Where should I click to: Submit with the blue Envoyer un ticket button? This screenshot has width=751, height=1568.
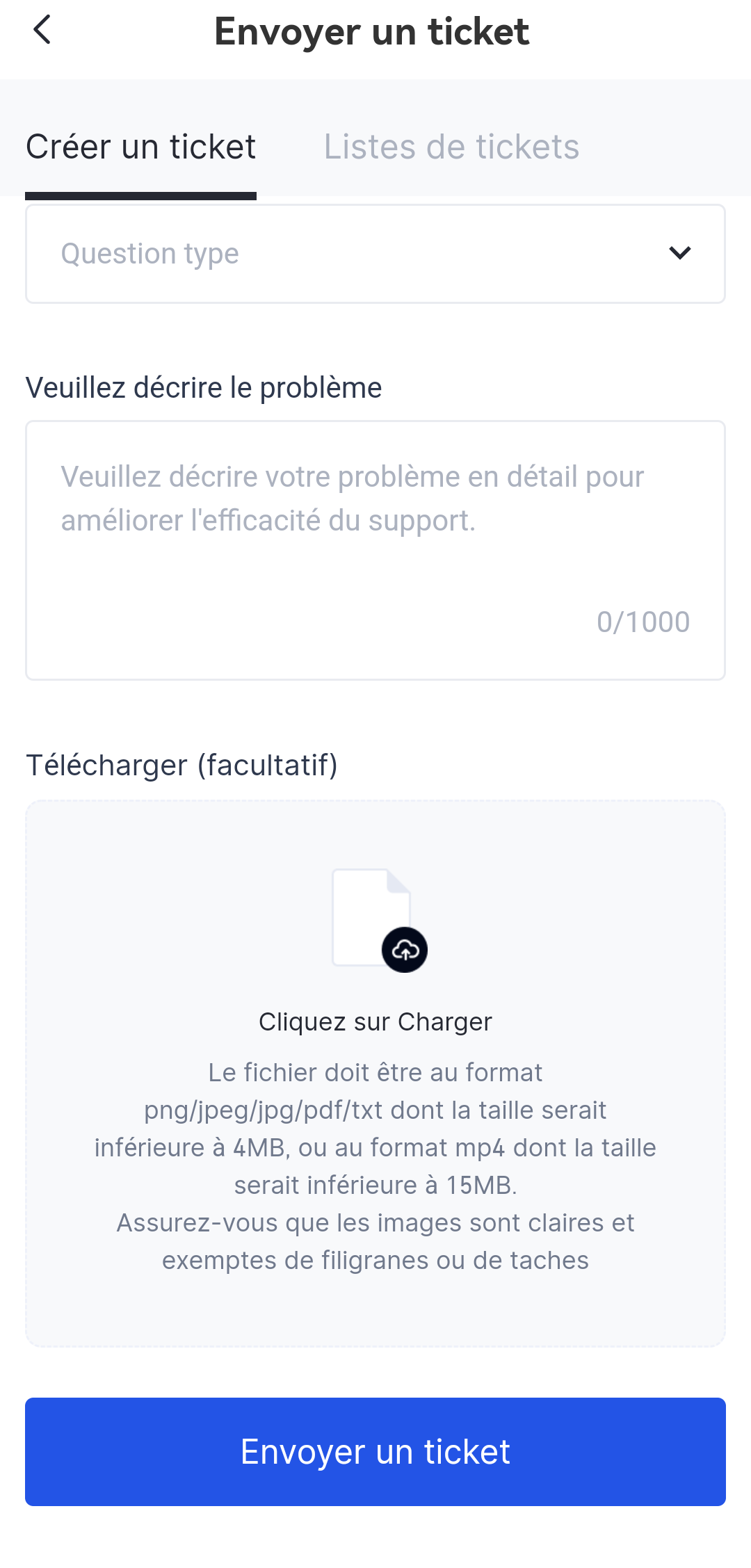[375, 1452]
